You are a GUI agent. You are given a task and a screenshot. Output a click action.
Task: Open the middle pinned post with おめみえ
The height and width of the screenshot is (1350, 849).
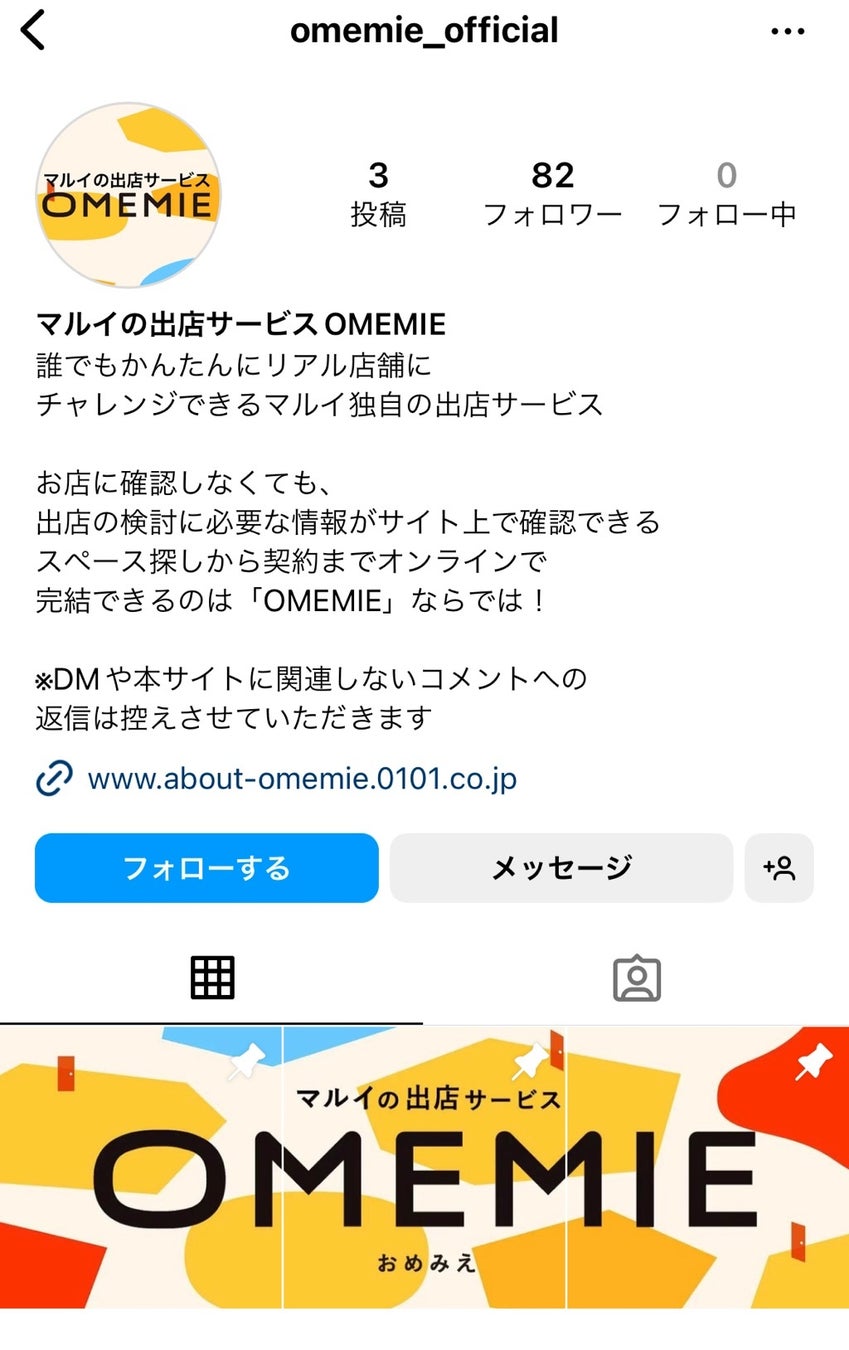425,1167
